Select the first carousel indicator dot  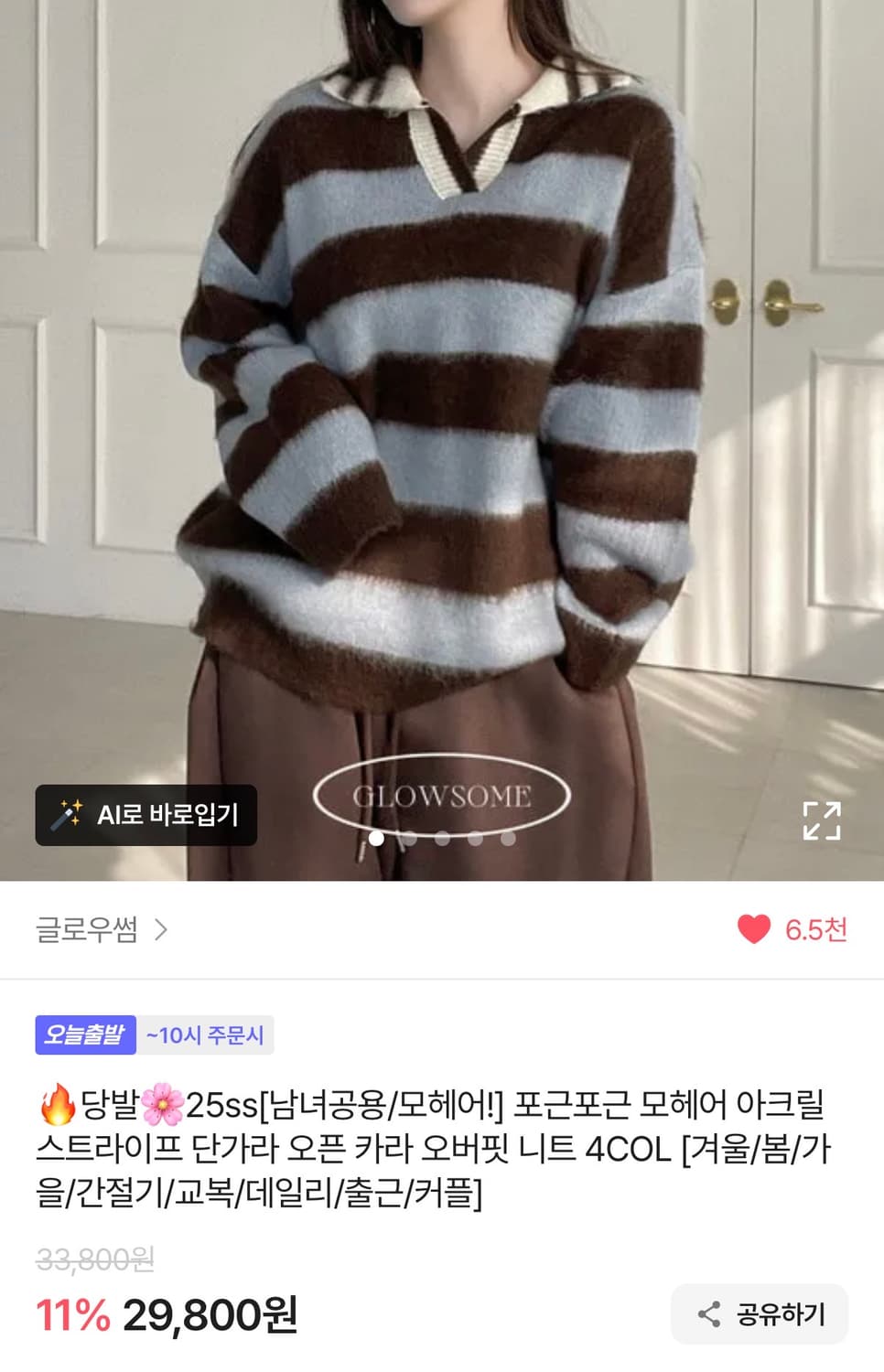pyautogui.click(x=374, y=835)
